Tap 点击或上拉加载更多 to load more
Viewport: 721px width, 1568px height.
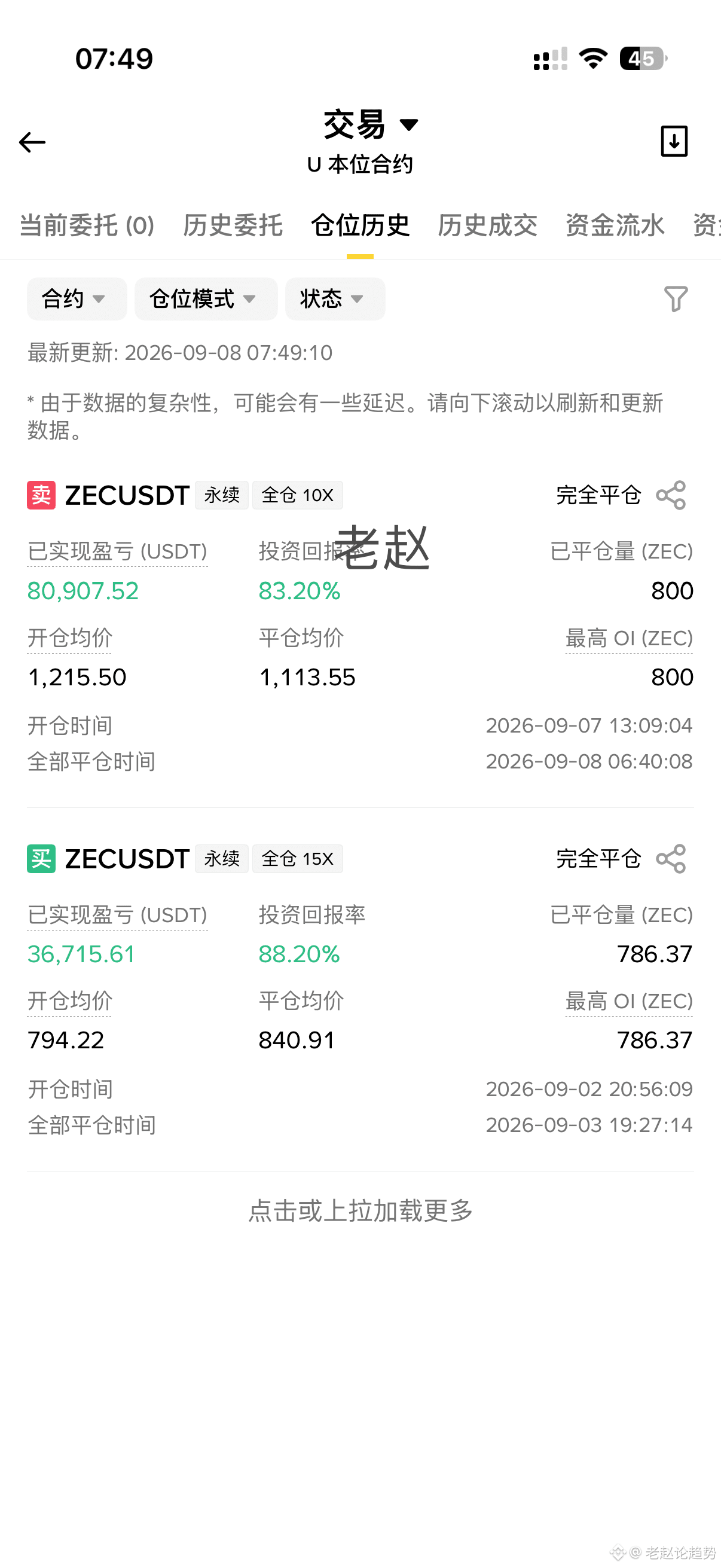[x=361, y=1211]
